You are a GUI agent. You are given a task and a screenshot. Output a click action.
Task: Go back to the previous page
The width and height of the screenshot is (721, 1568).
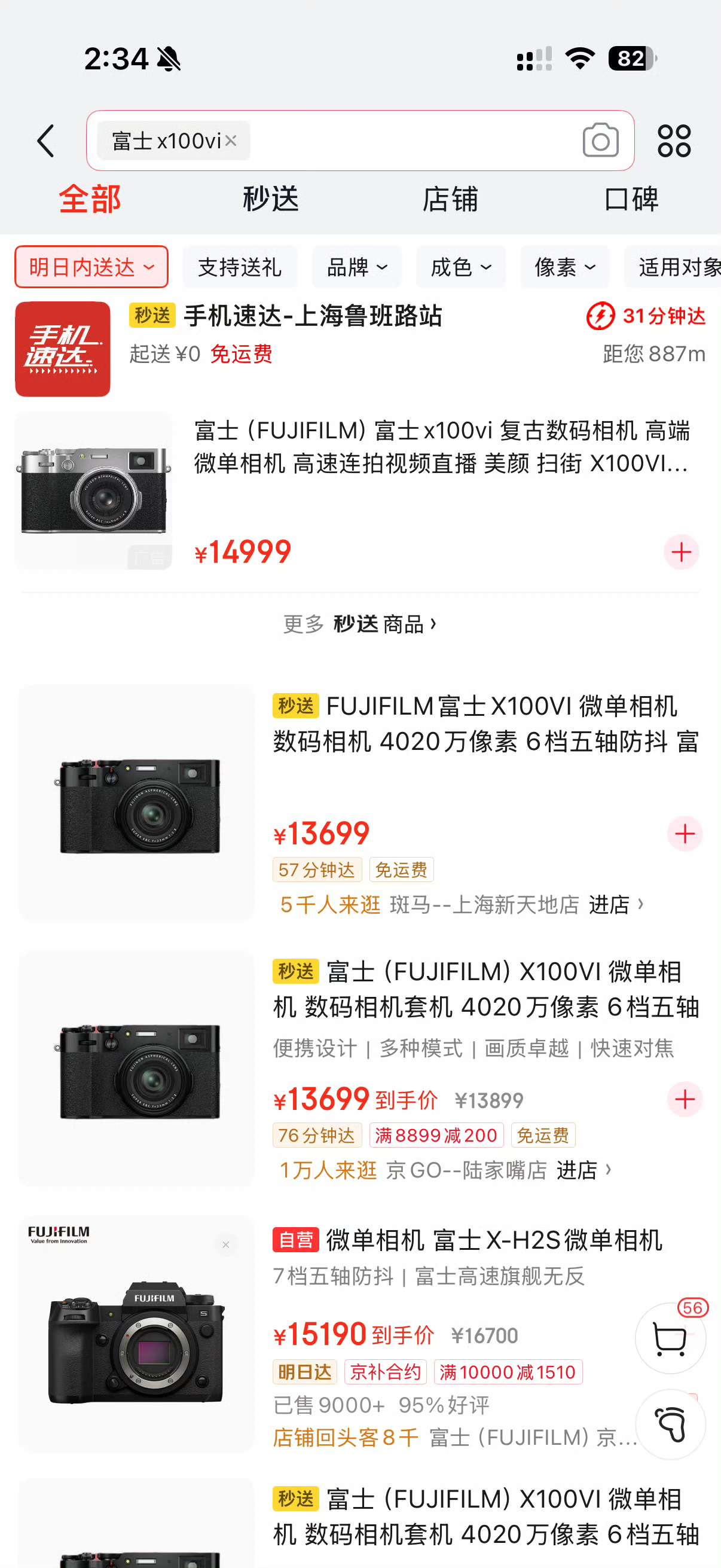click(x=46, y=141)
